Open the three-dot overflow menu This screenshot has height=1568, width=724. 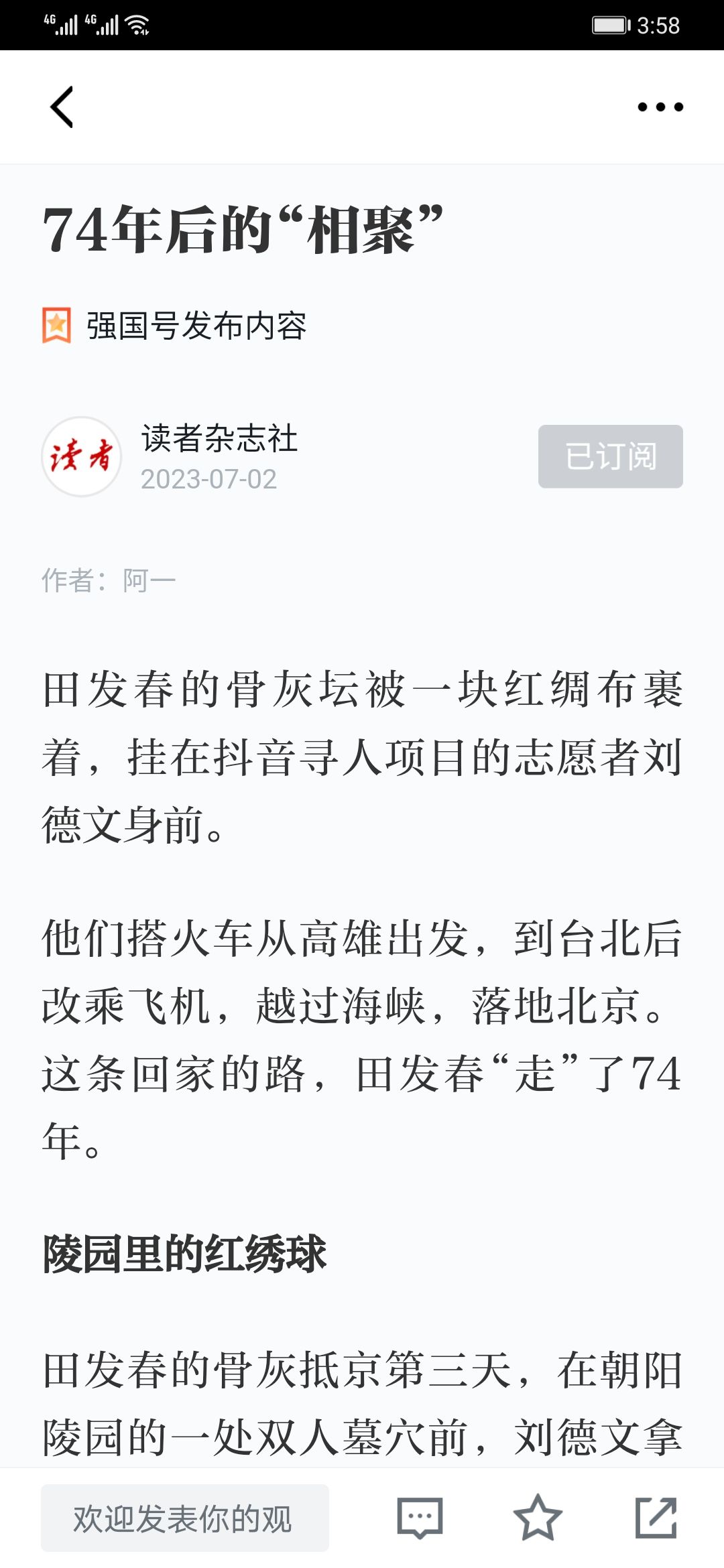pos(660,107)
